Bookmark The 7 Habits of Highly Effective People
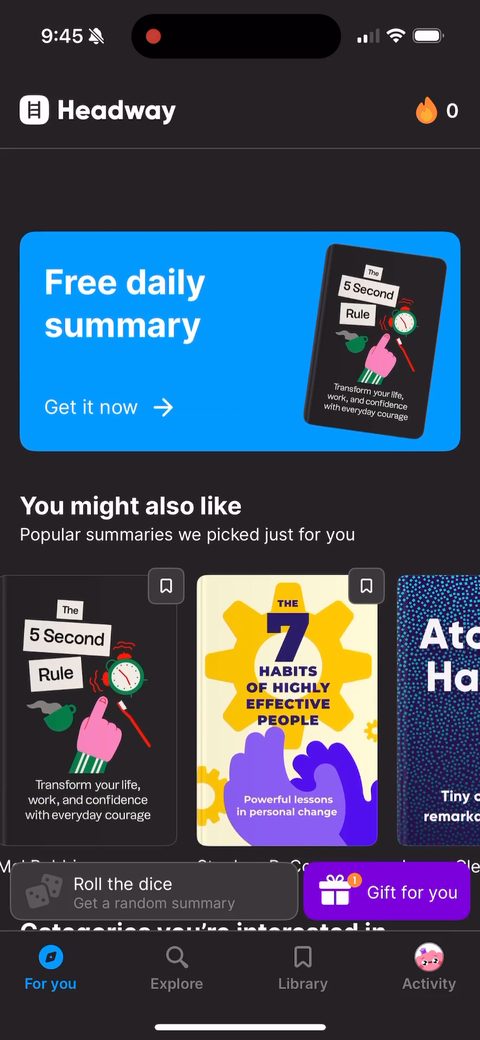This screenshot has height=1040, width=480. pyautogui.click(x=366, y=586)
